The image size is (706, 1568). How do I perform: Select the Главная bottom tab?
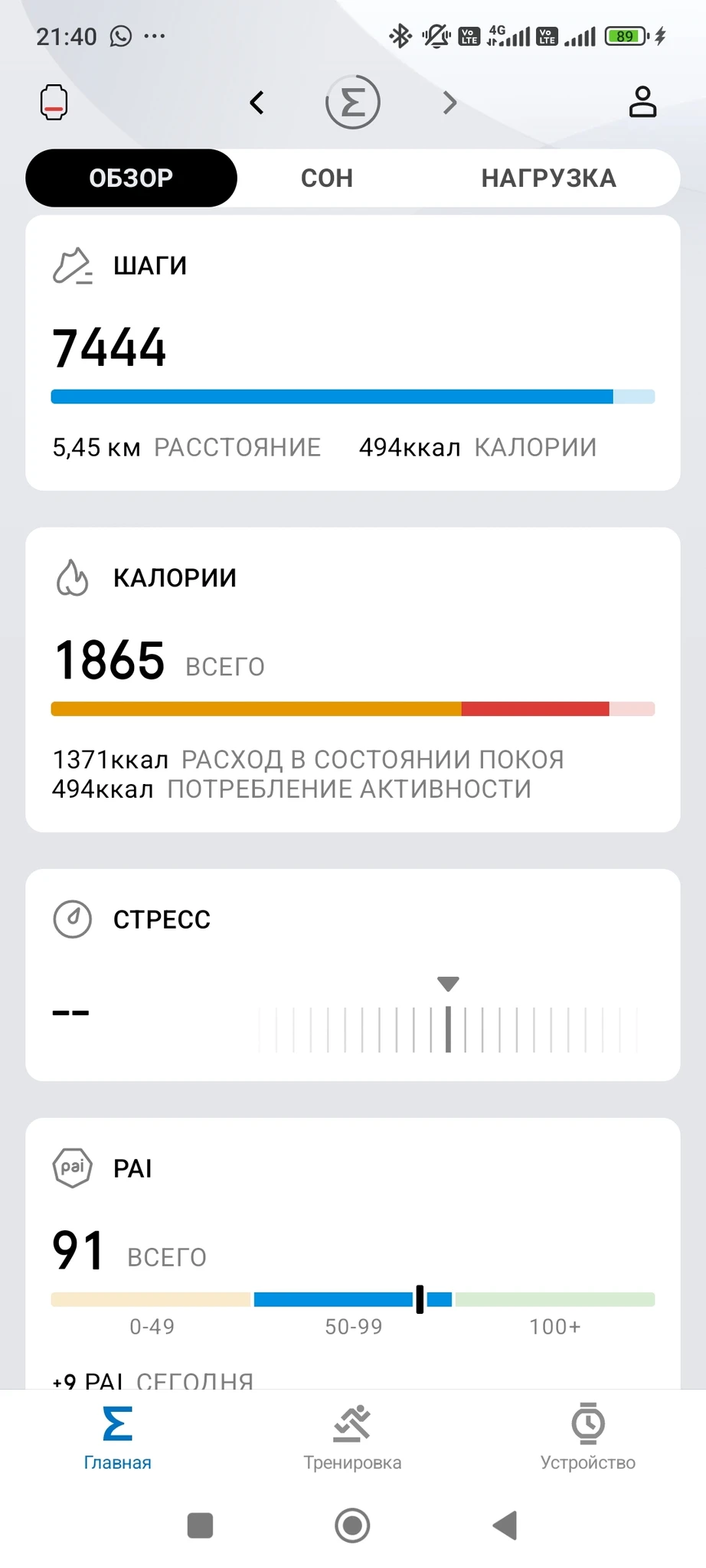click(x=117, y=1438)
